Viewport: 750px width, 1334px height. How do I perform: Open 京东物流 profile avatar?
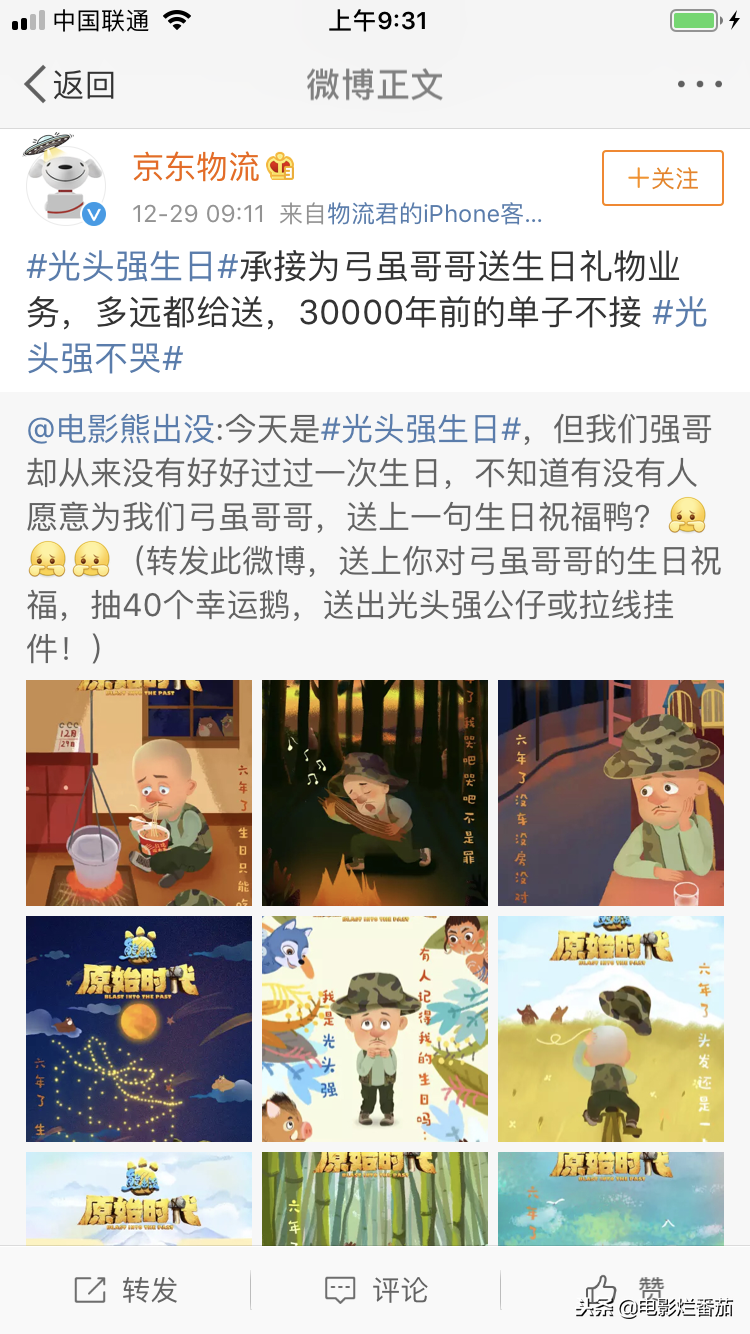pos(66,183)
